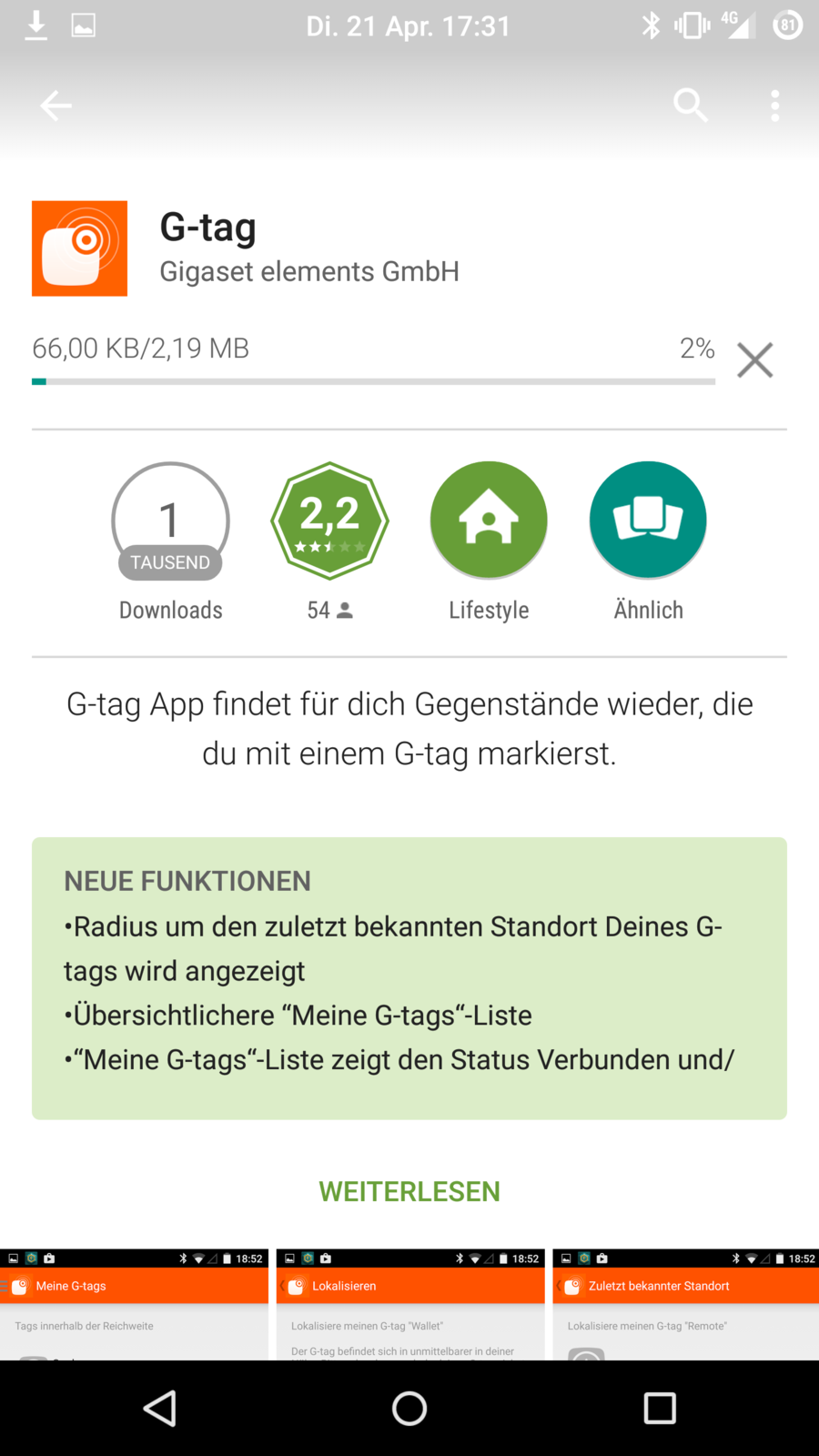Show similar apps via Ähnlich
819x1456 pixels.
click(x=648, y=521)
